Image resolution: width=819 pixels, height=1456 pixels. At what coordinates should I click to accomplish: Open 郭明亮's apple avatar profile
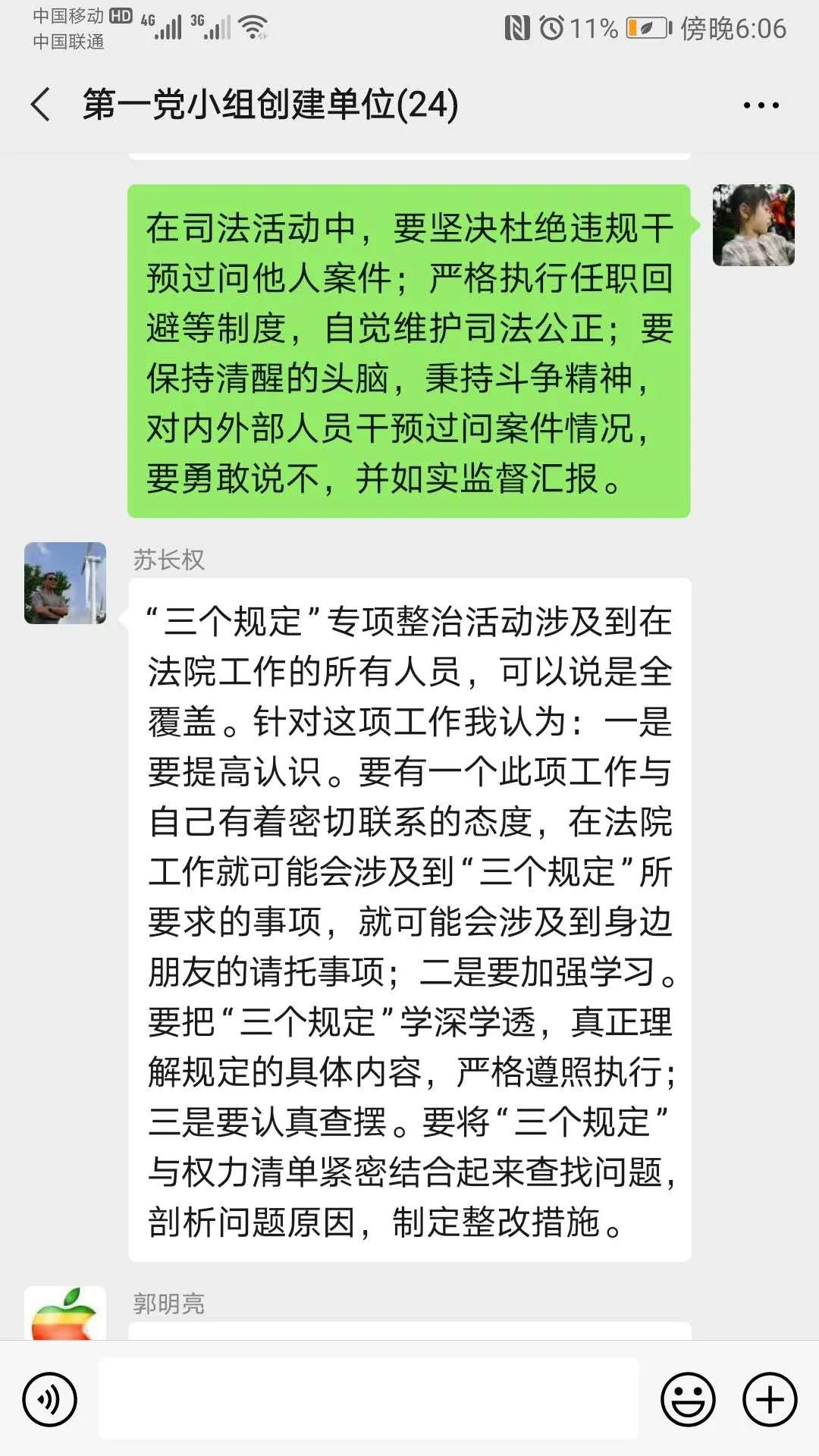pyautogui.click(x=65, y=1313)
